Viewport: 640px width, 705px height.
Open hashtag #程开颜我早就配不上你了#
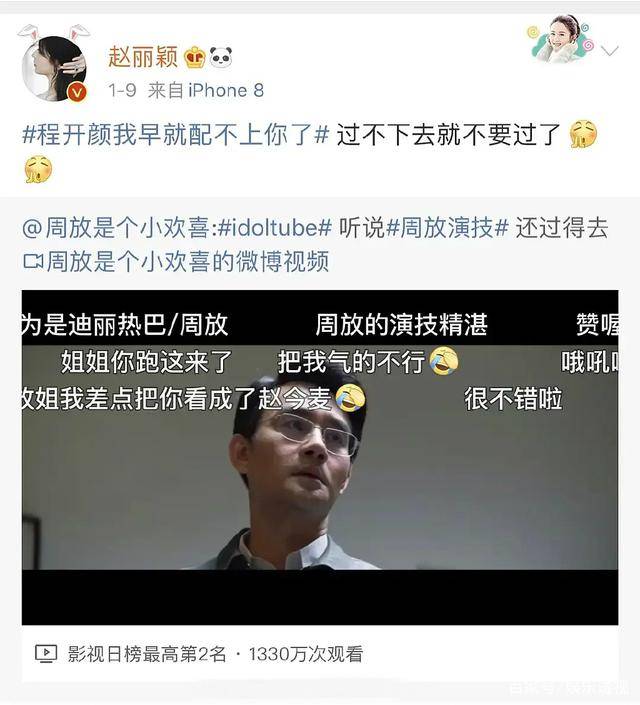click(x=176, y=135)
